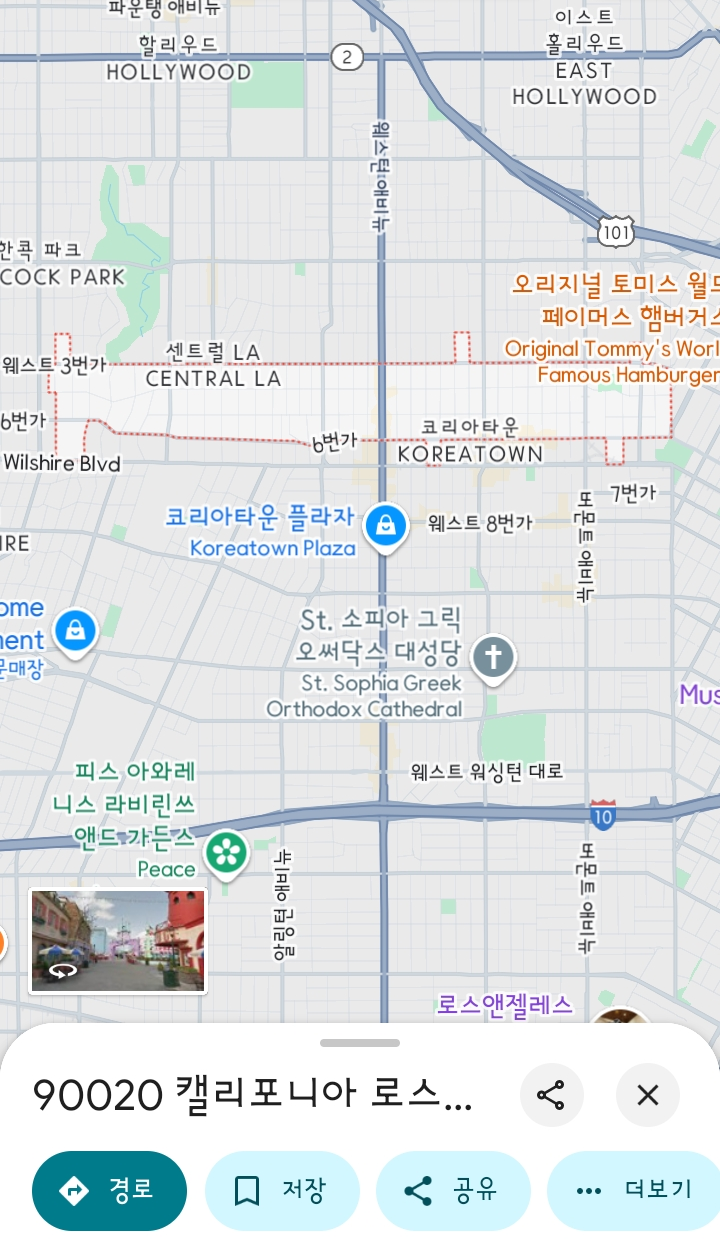Open 더보기 for more options

(635, 1190)
